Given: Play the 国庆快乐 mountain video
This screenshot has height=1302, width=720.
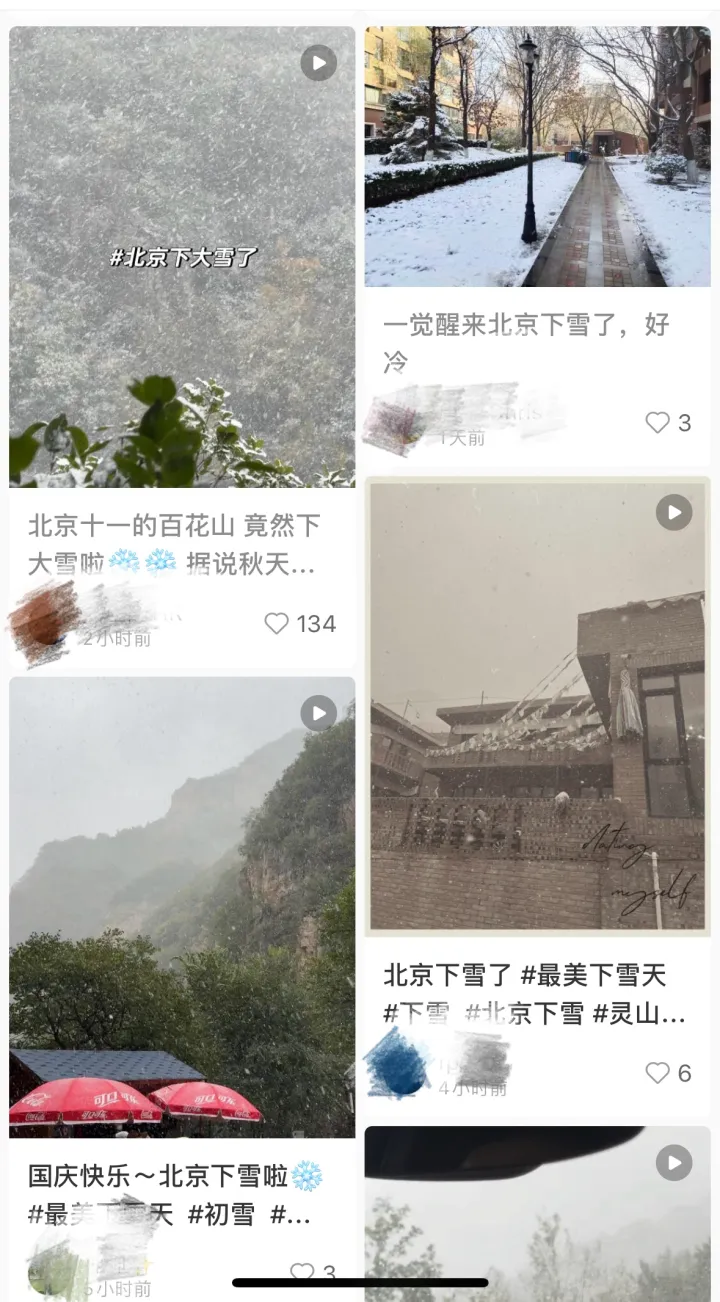Looking at the screenshot, I should (x=318, y=713).
